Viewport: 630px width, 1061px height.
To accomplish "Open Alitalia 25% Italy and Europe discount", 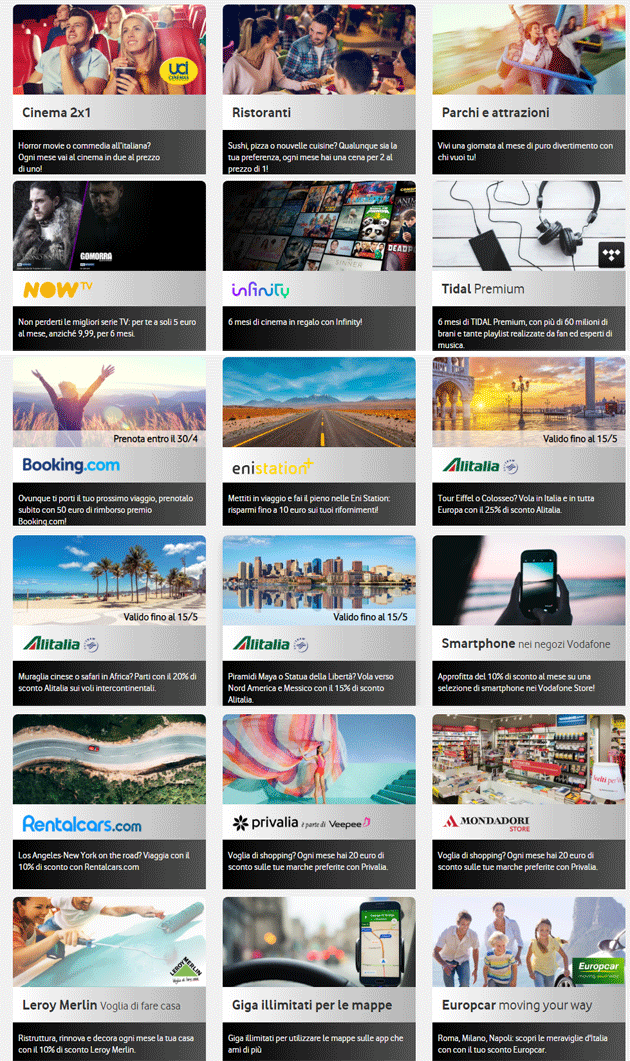I will (x=528, y=442).
